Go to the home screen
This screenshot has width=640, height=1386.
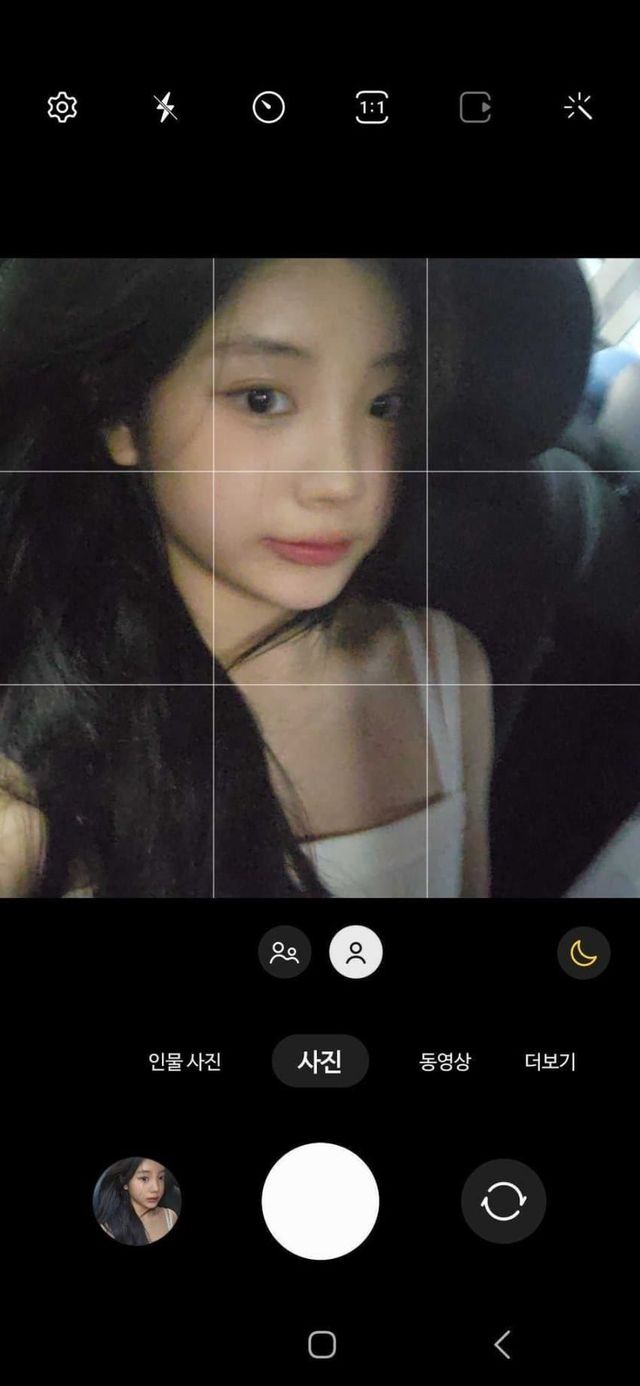(322, 1345)
